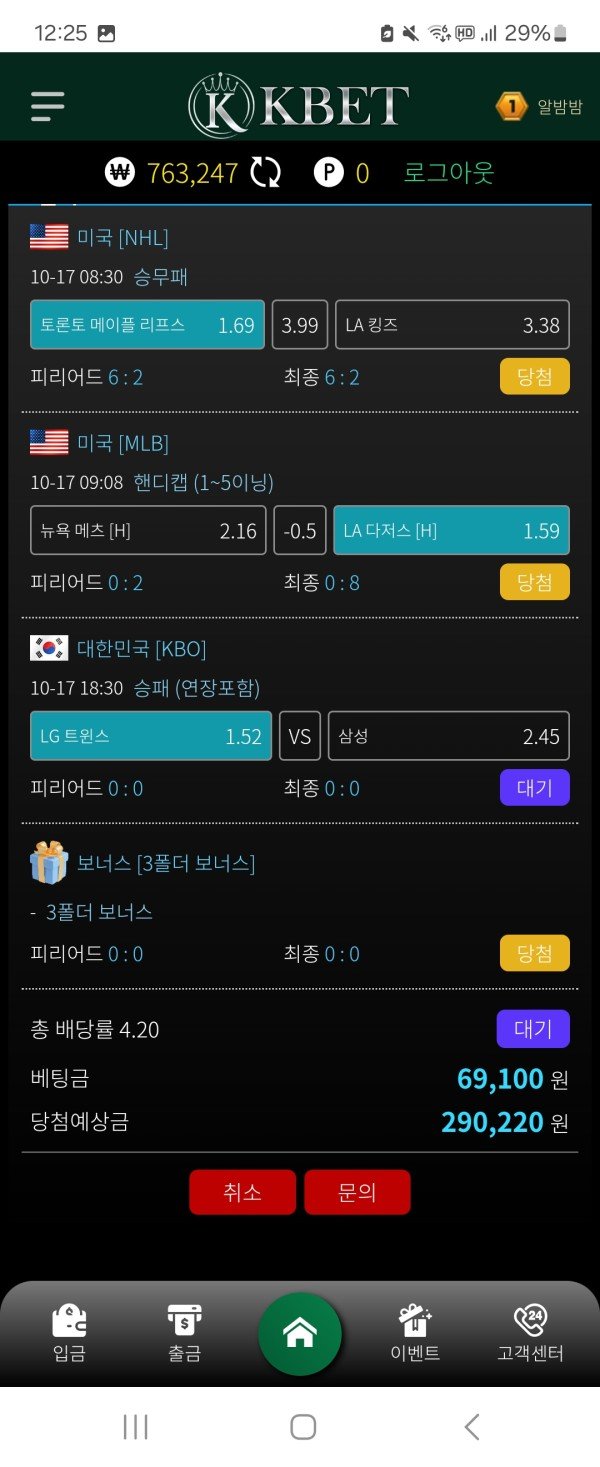
Task: Open the hamburger drawer menu
Action: click(x=47, y=106)
